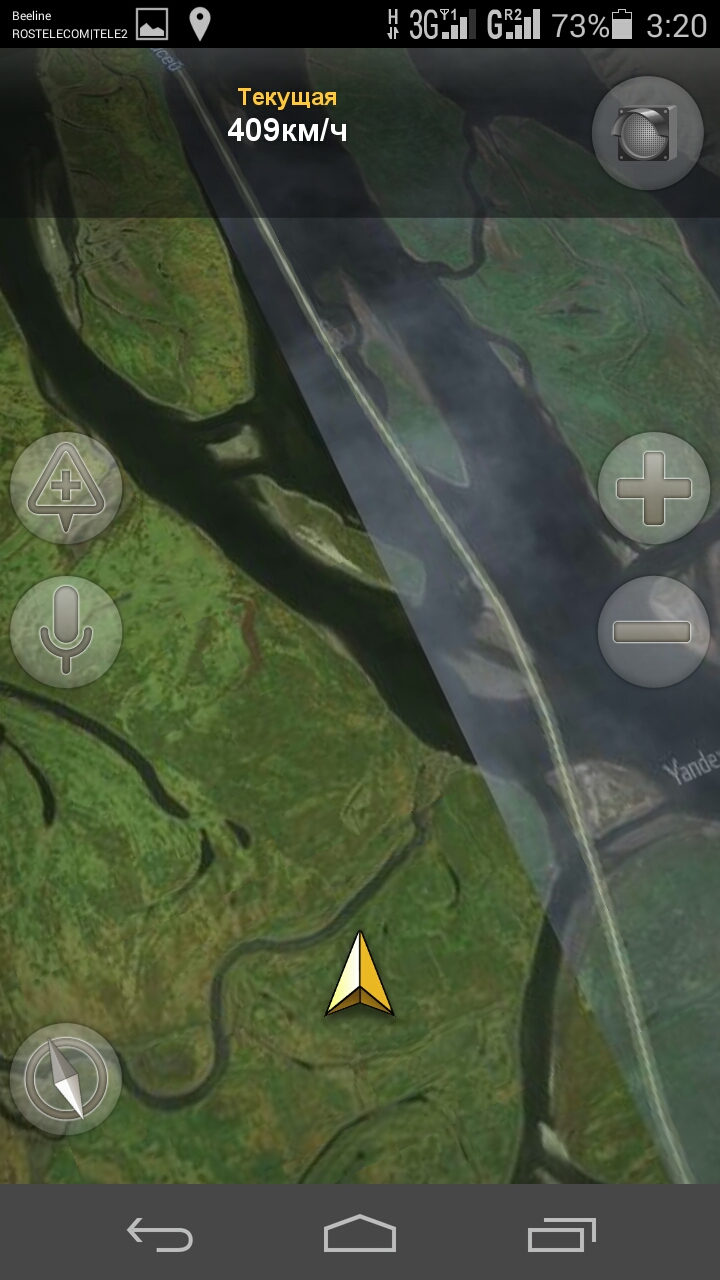
Task: Toggle the sound speaker button
Action: (647, 133)
